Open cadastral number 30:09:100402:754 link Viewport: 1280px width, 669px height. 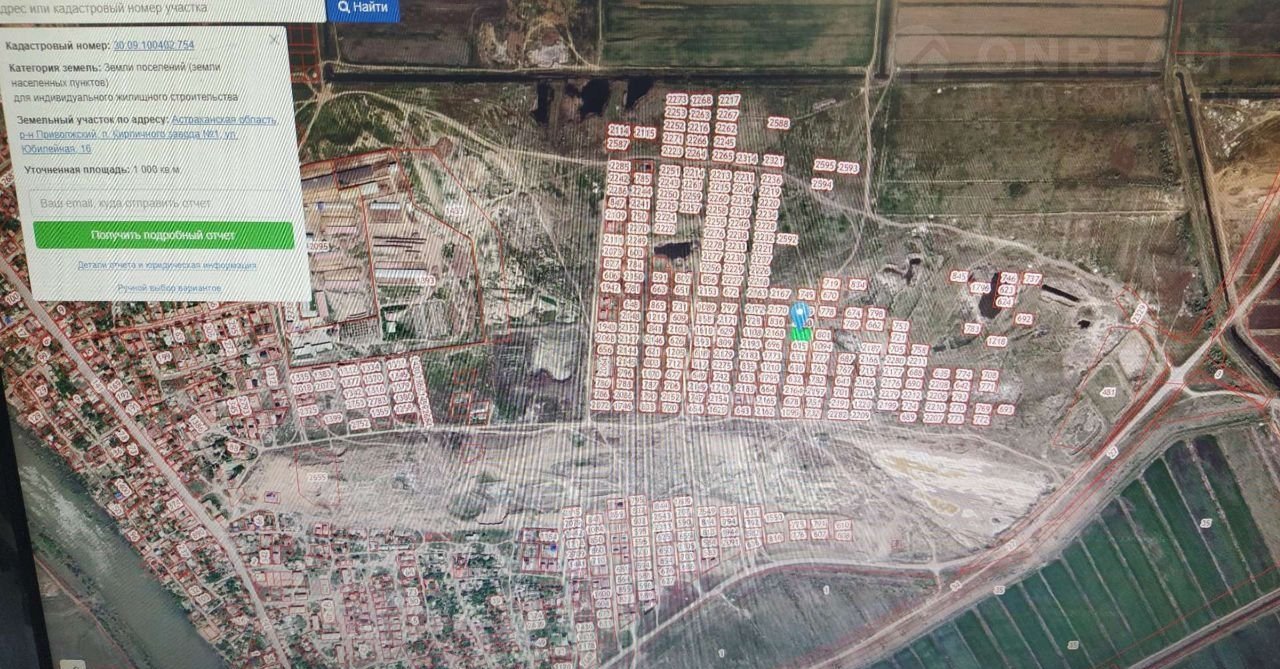tap(153, 46)
